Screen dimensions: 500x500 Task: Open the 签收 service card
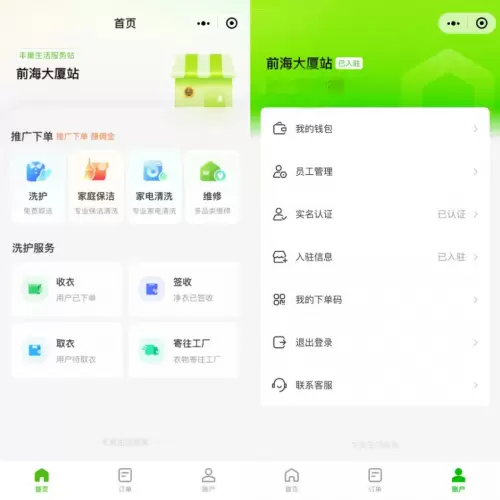tap(183, 289)
